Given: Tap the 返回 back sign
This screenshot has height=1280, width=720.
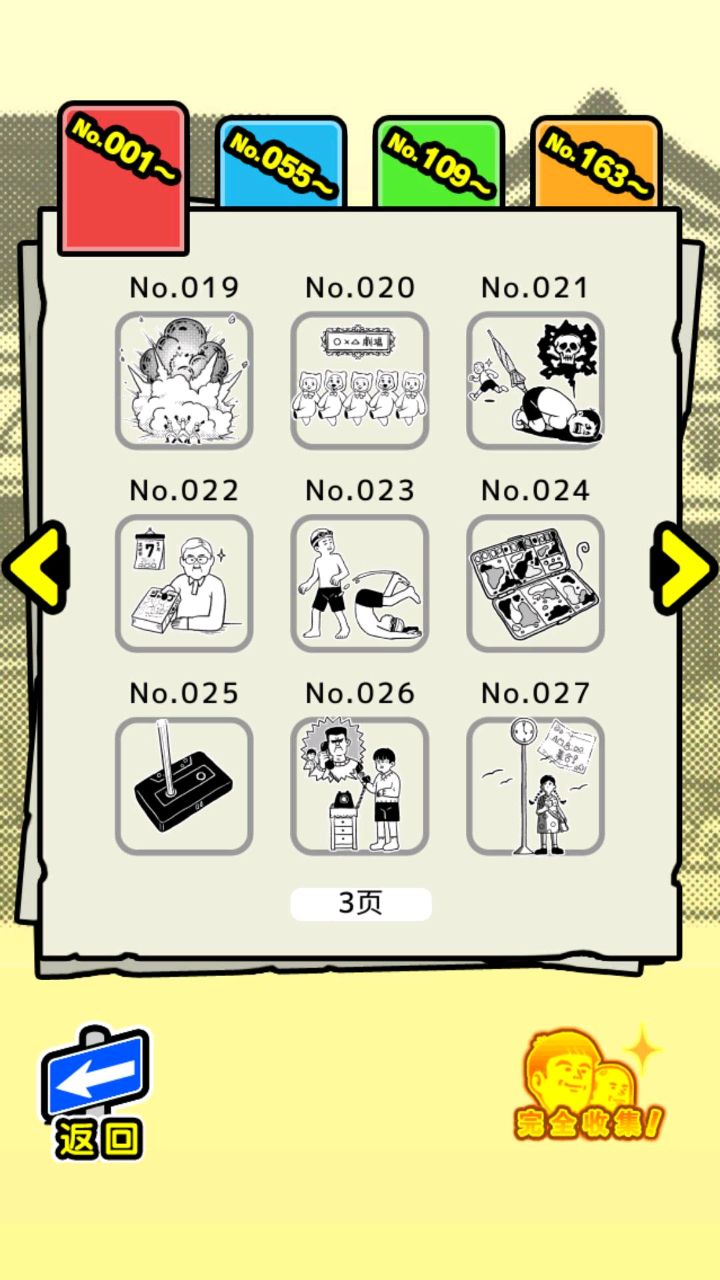Looking at the screenshot, I should tap(97, 1095).
